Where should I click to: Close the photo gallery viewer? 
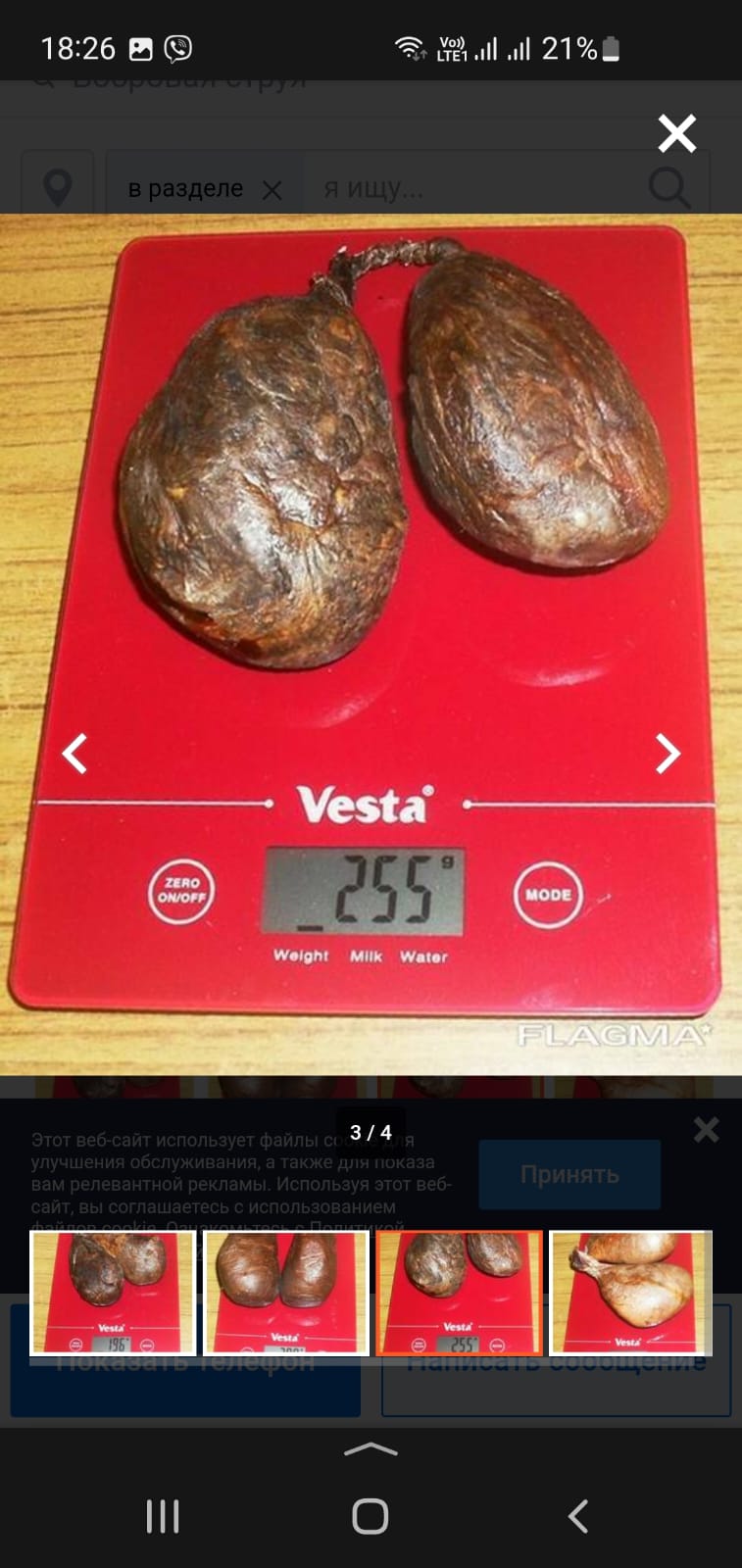(x=676, y=133)
